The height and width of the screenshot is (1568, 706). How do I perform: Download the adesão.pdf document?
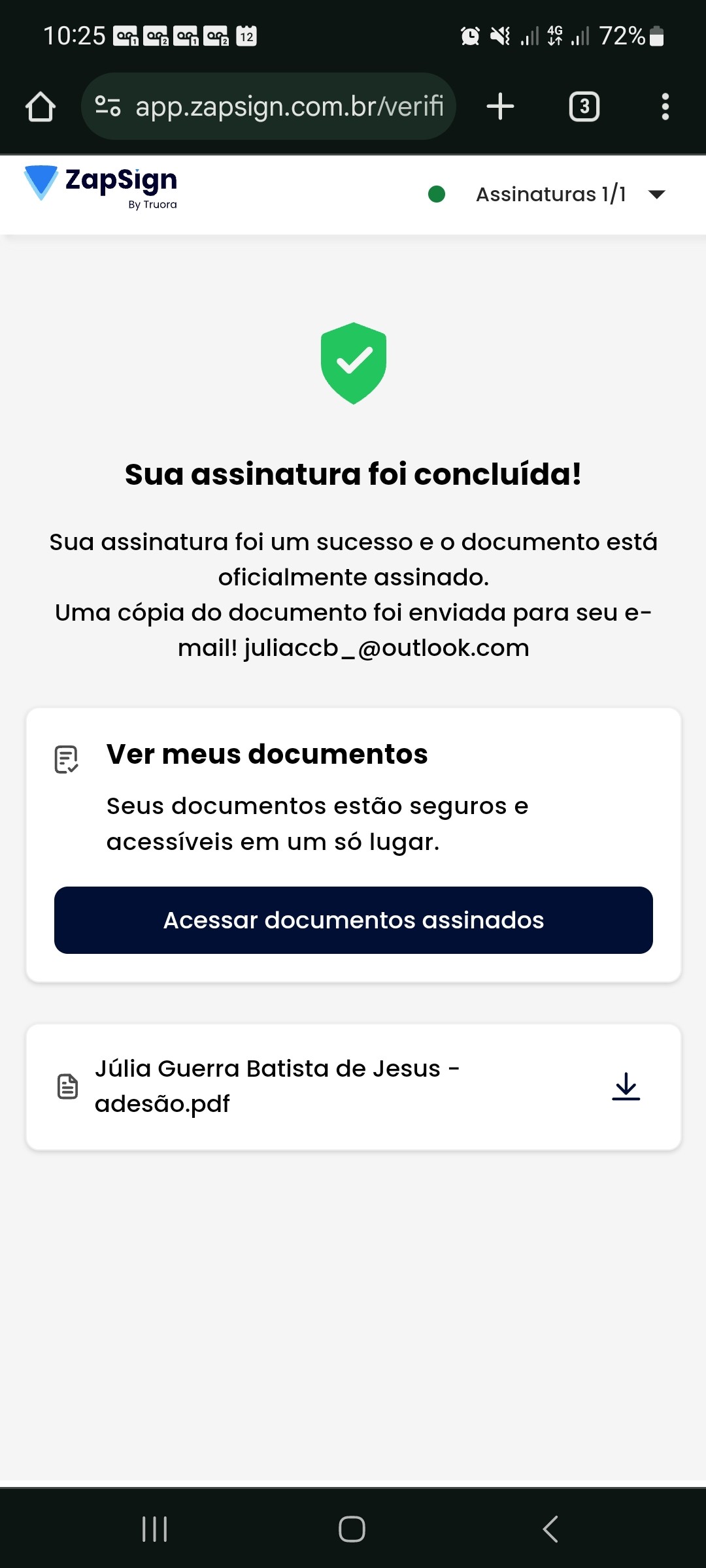coord(626,1086)
